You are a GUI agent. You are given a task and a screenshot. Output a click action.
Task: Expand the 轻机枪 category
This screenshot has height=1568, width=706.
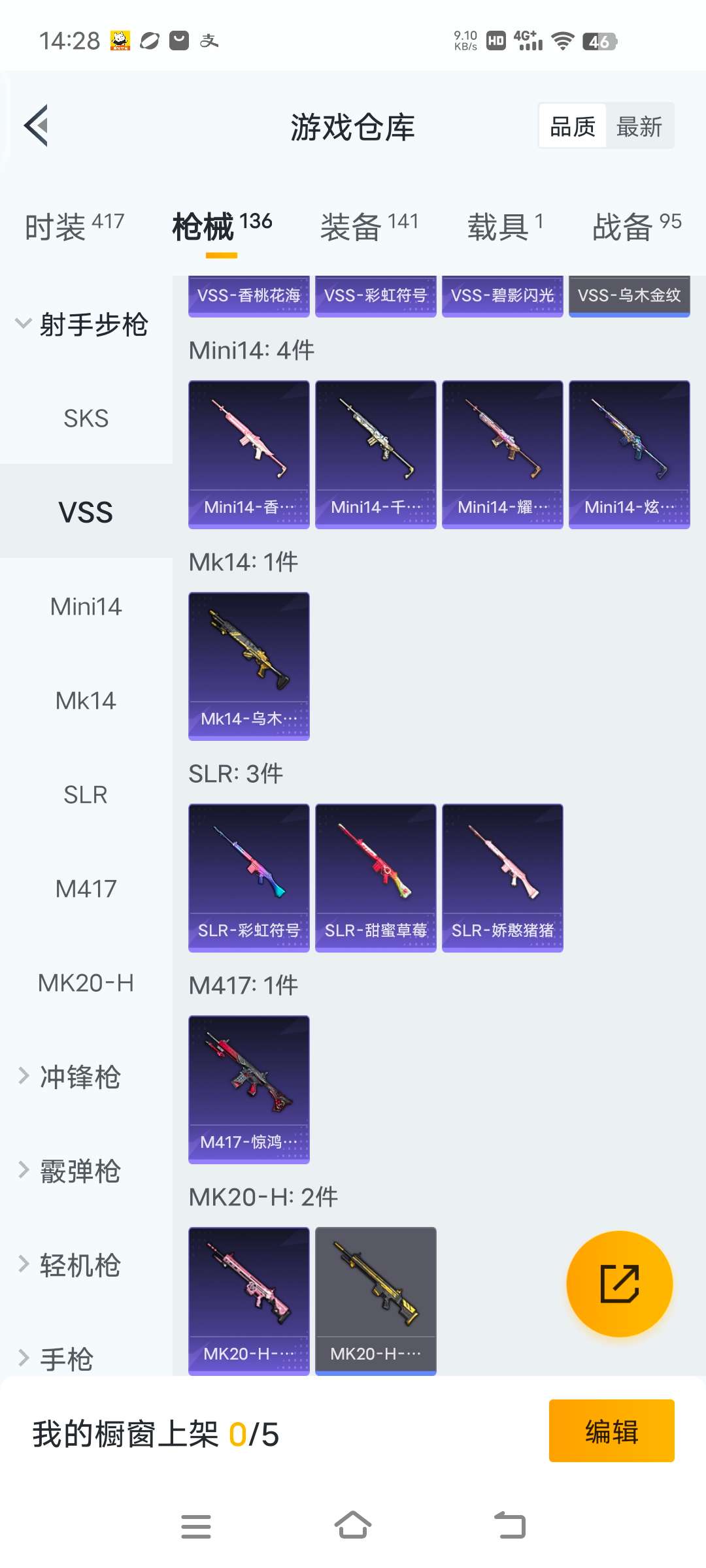78,1265
